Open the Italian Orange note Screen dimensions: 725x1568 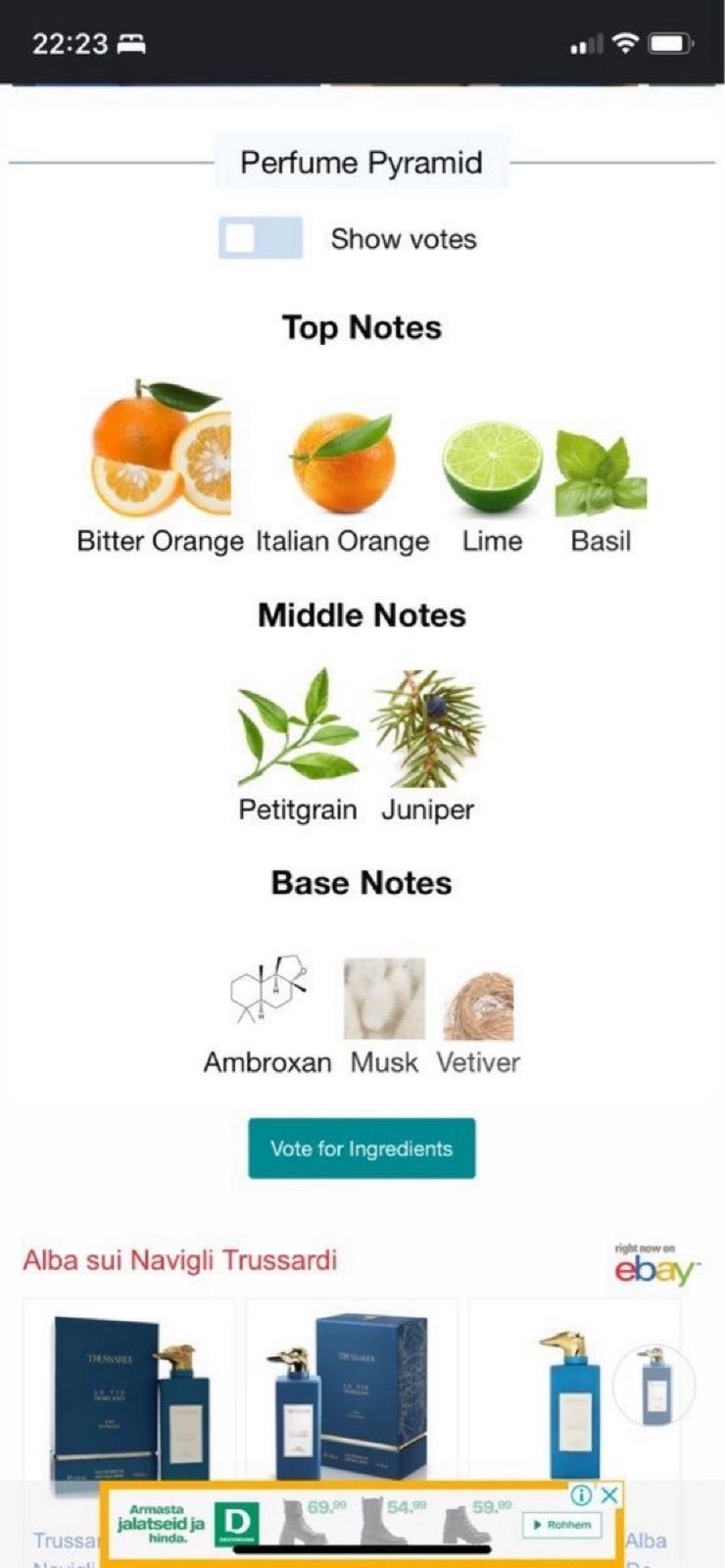coord(343,463)
